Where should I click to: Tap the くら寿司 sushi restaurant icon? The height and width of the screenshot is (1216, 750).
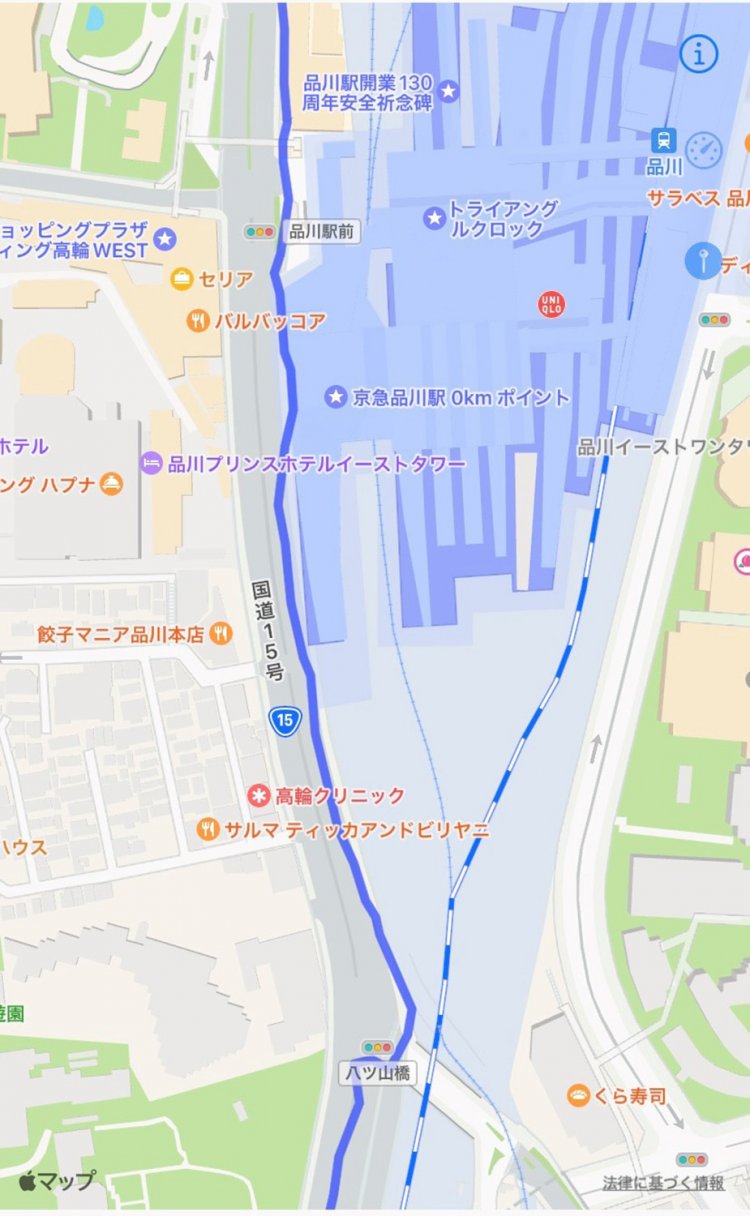pyautogui.click(x=581, y=1094)
